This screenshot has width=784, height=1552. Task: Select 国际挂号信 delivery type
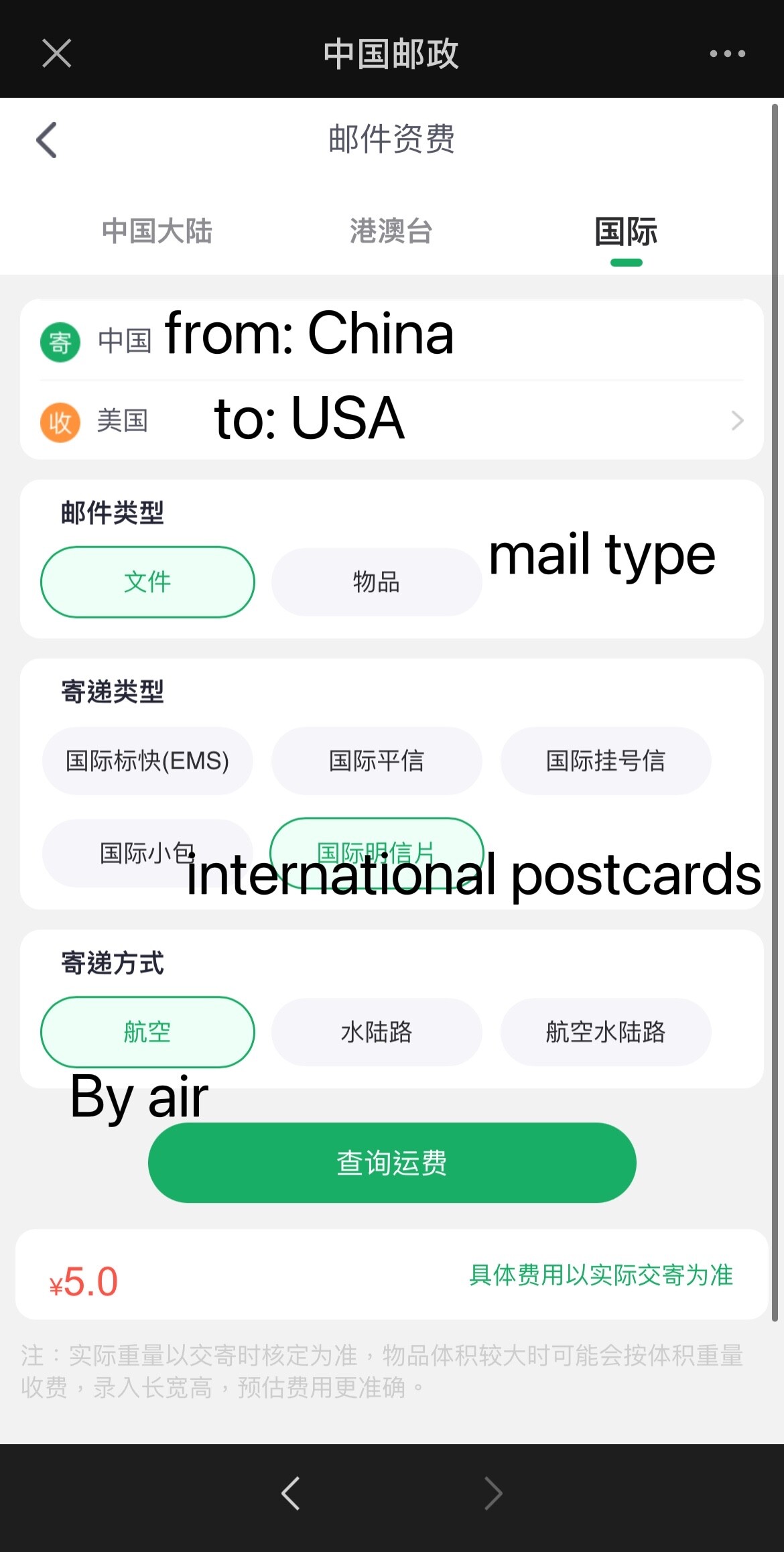[606, 761]
